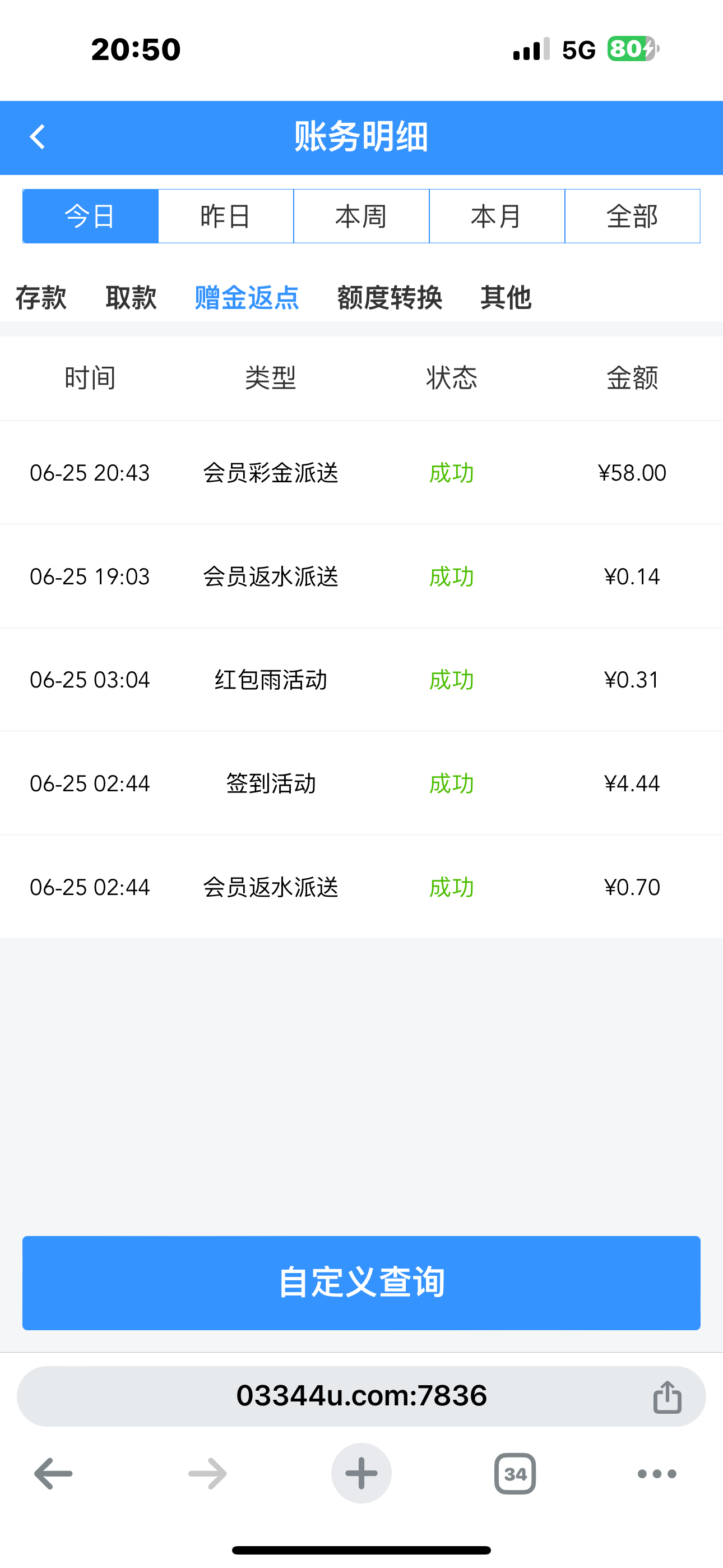The image size is (723, 1568).
Task: Tap the 自定义查询 button
Action: pyautogui.click(x=361, y=1283)
